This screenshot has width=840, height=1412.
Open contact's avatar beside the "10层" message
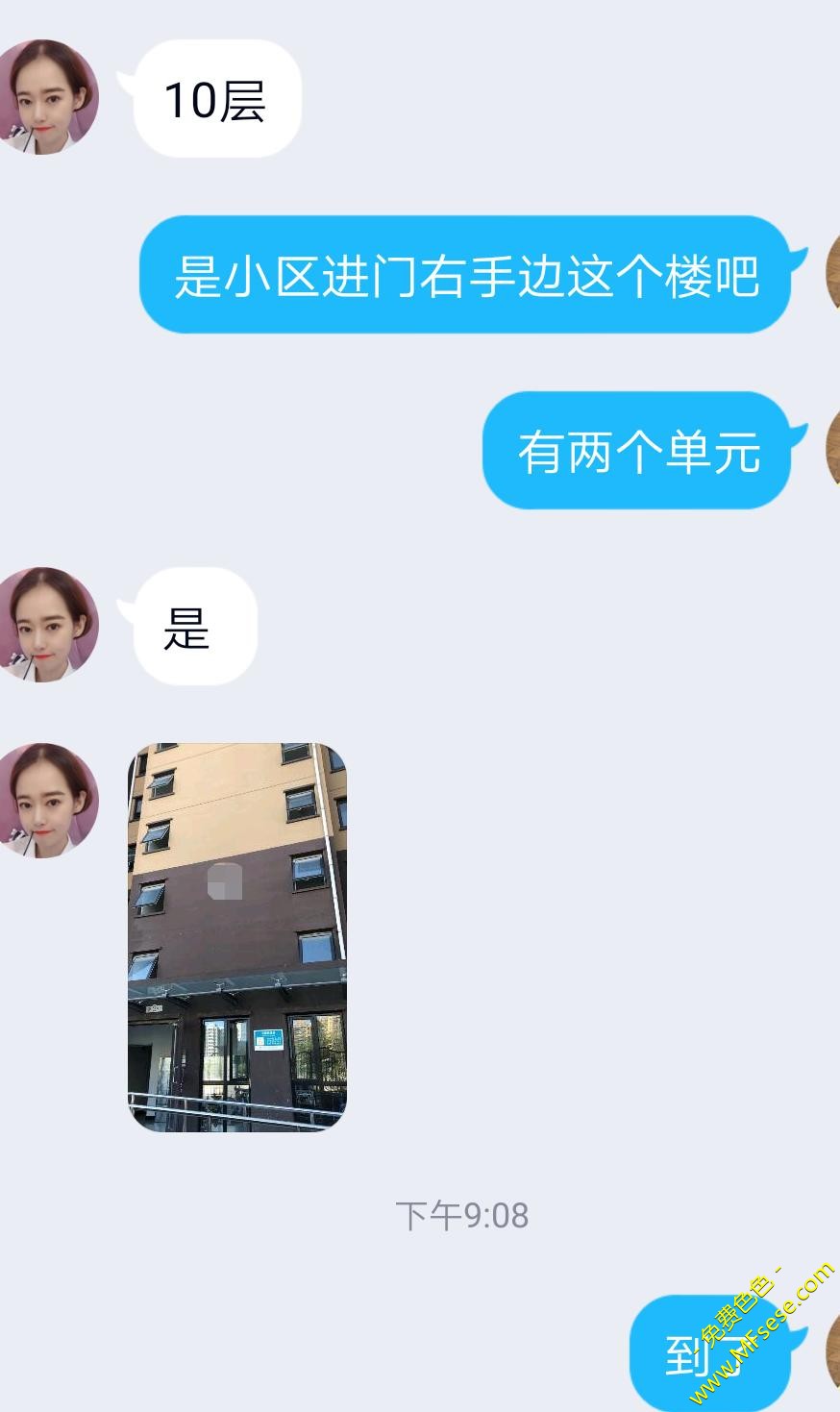pos(43,97)
